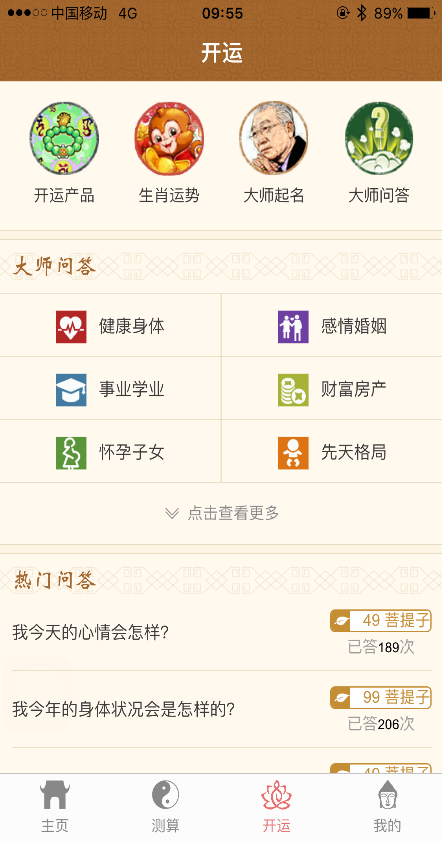Choose the 财富房产 category
Image resolution: width=442 pixels, height=841 pixels.
[332, 389]
